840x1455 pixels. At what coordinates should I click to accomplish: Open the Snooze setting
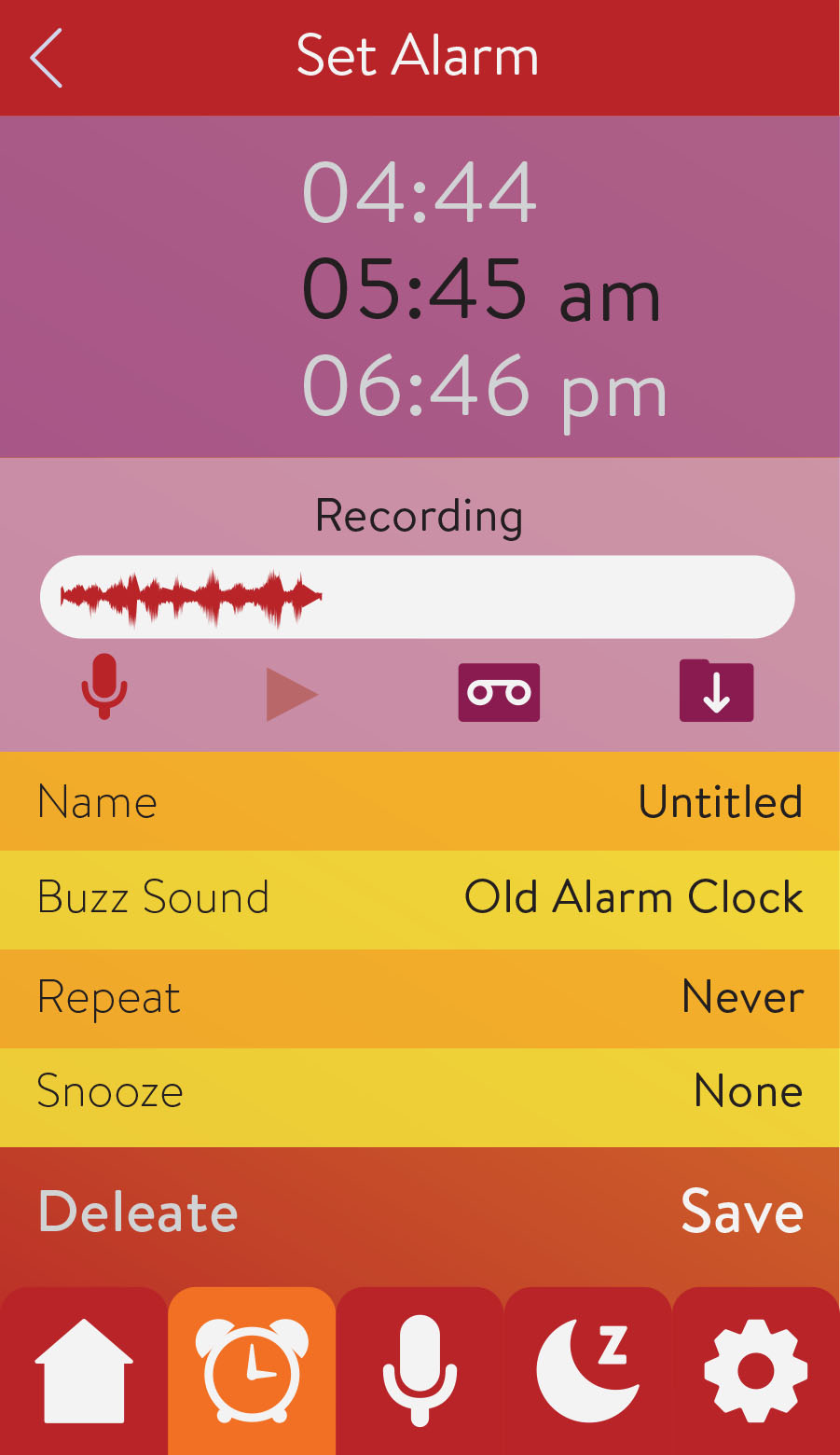[x=420, y=1092]
